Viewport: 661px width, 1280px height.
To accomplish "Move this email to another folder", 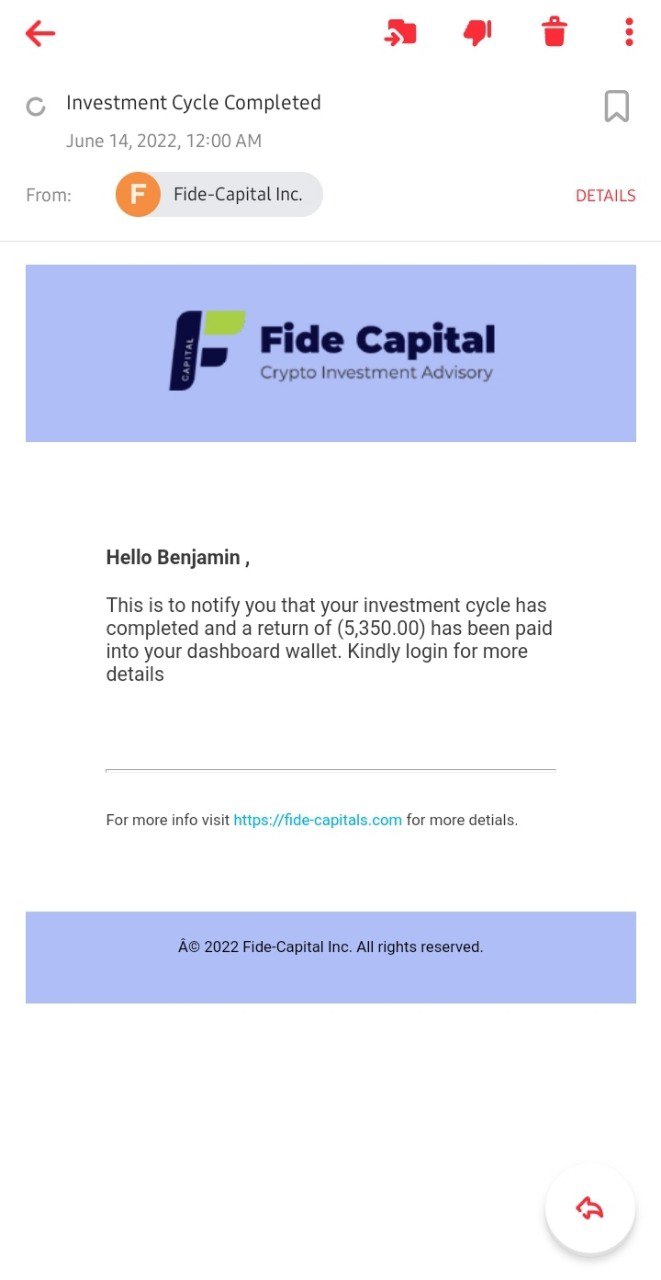I will [x=400, y=33].
